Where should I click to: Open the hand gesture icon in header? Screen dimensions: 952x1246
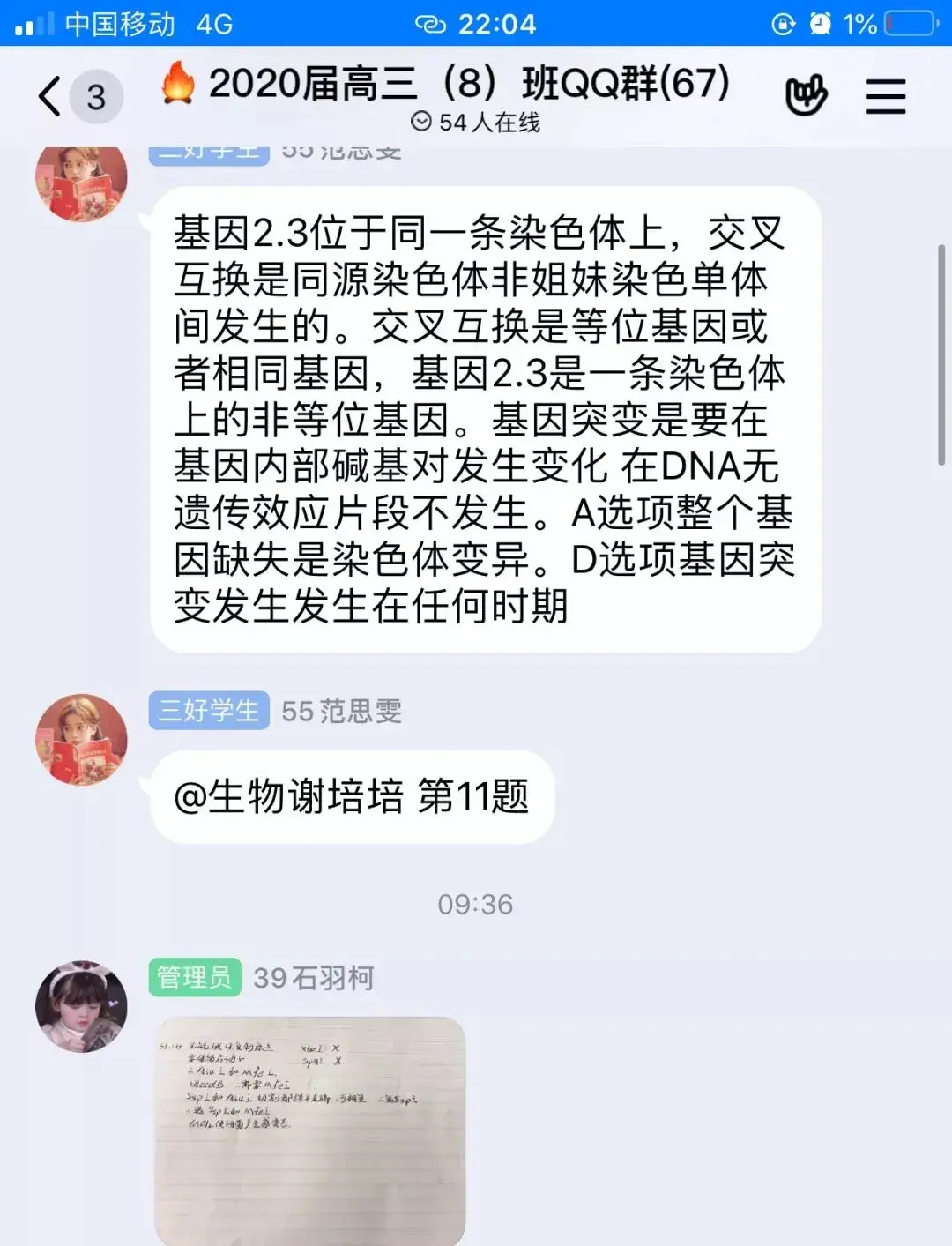click(x=806, y=95)
